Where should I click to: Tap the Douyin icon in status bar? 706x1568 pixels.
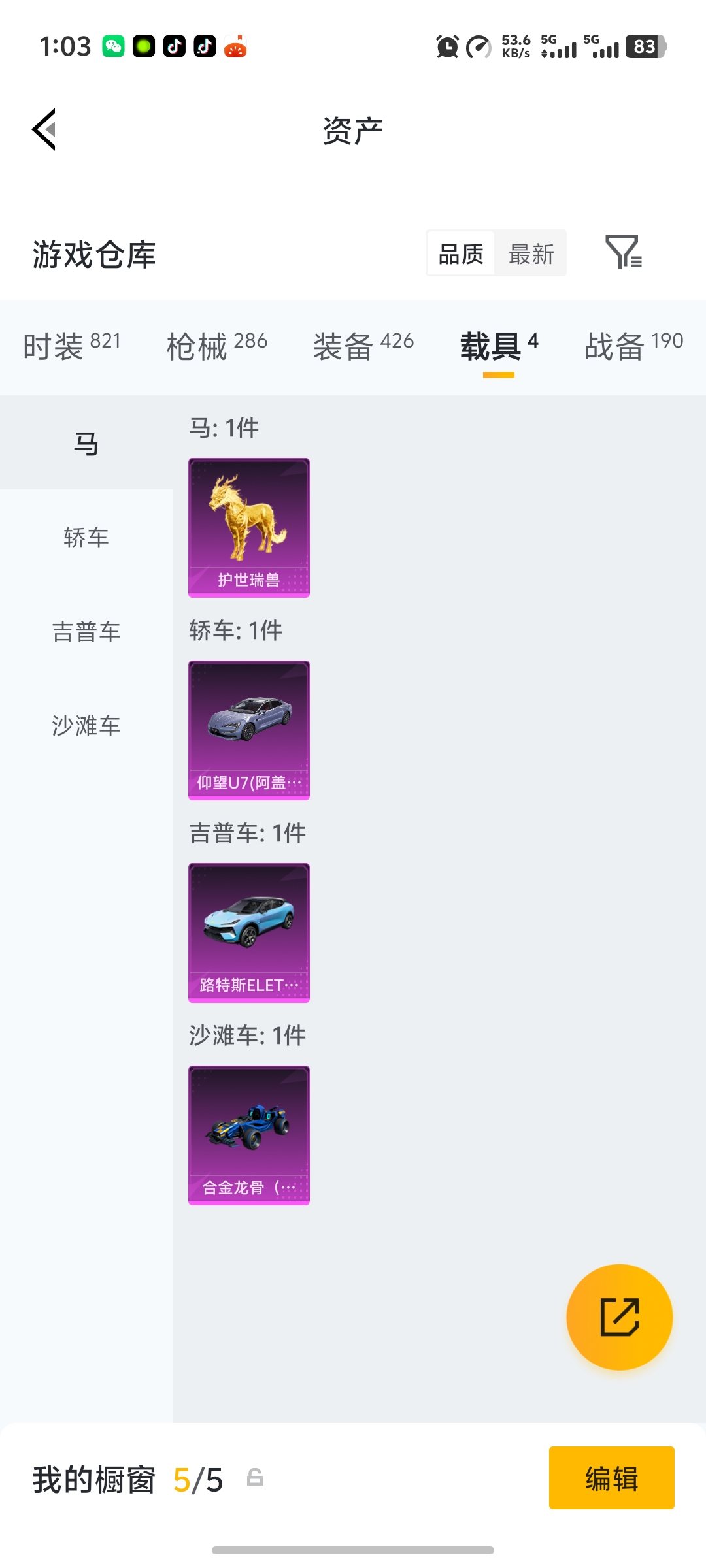(x=172, y=46)
